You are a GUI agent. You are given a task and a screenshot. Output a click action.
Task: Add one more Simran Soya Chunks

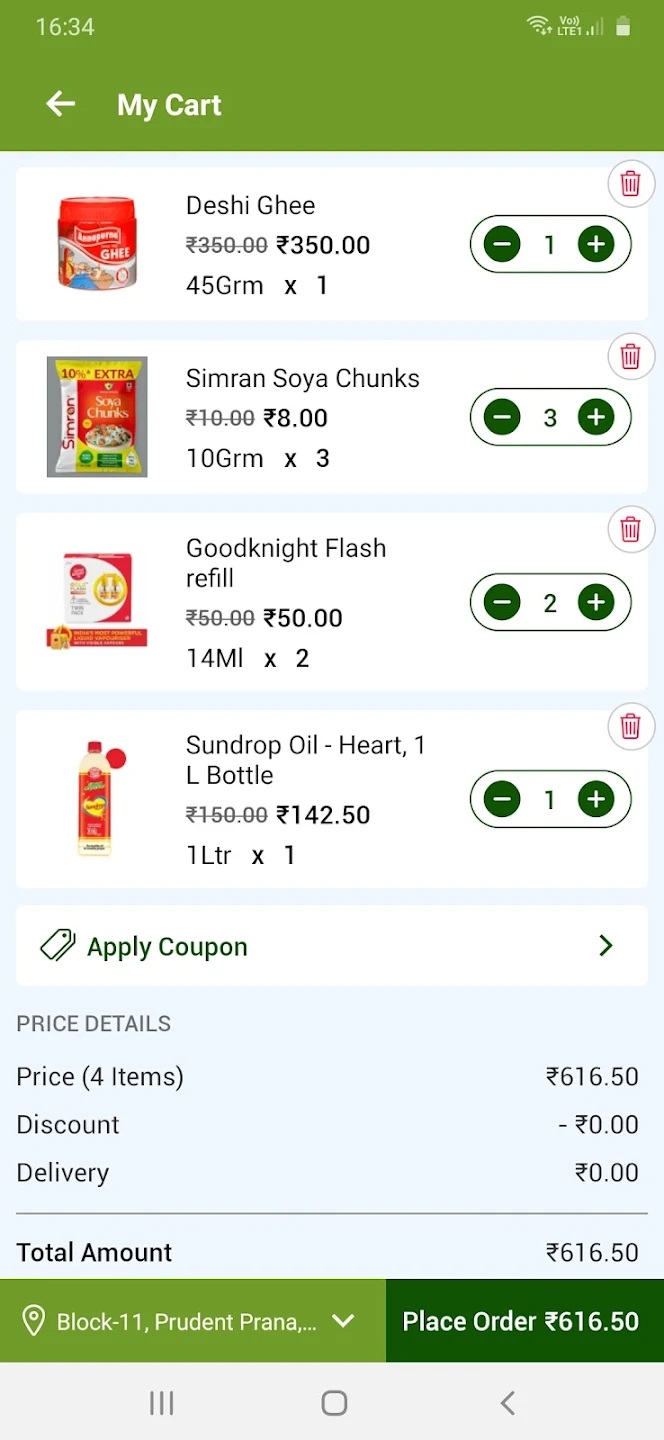(x=596, y=417)
